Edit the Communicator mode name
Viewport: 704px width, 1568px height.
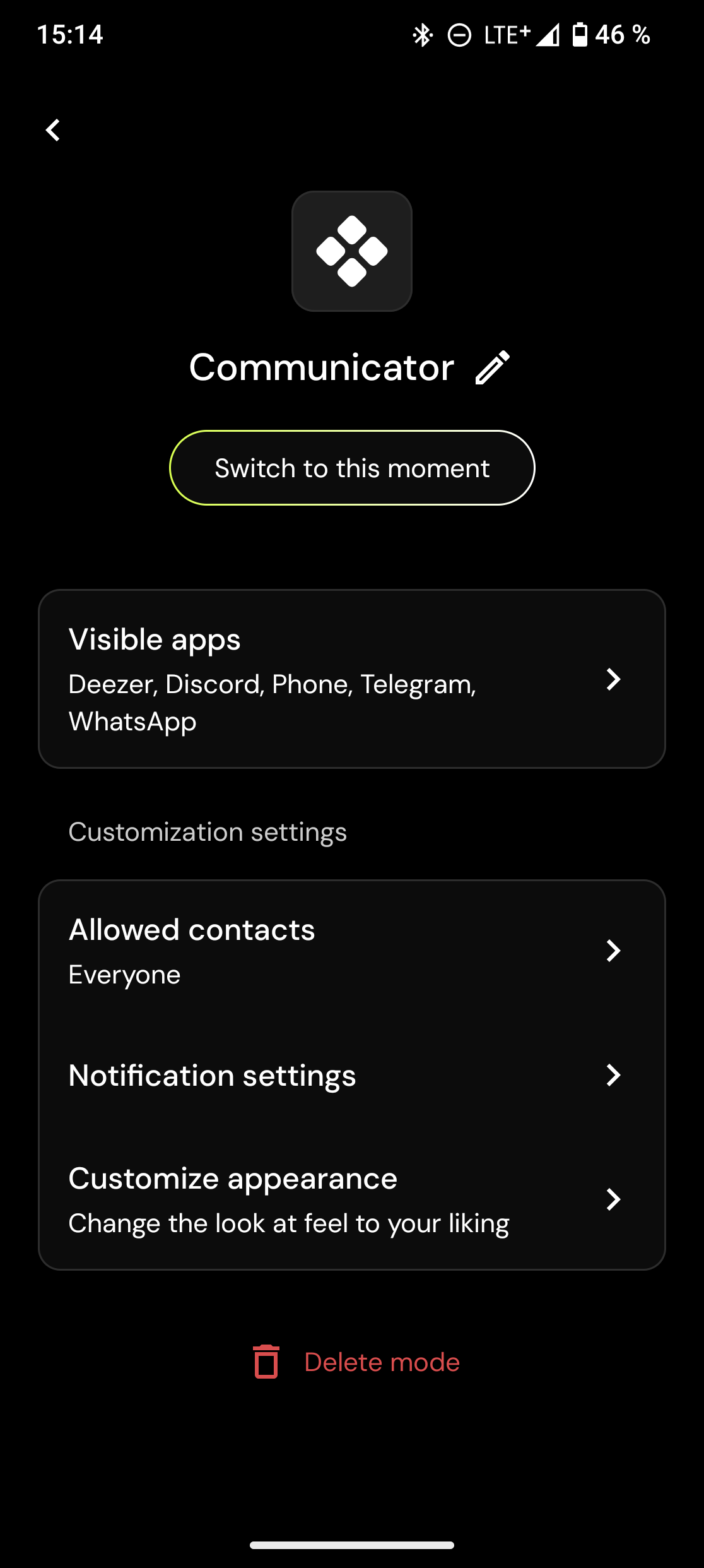coord(493,367)
